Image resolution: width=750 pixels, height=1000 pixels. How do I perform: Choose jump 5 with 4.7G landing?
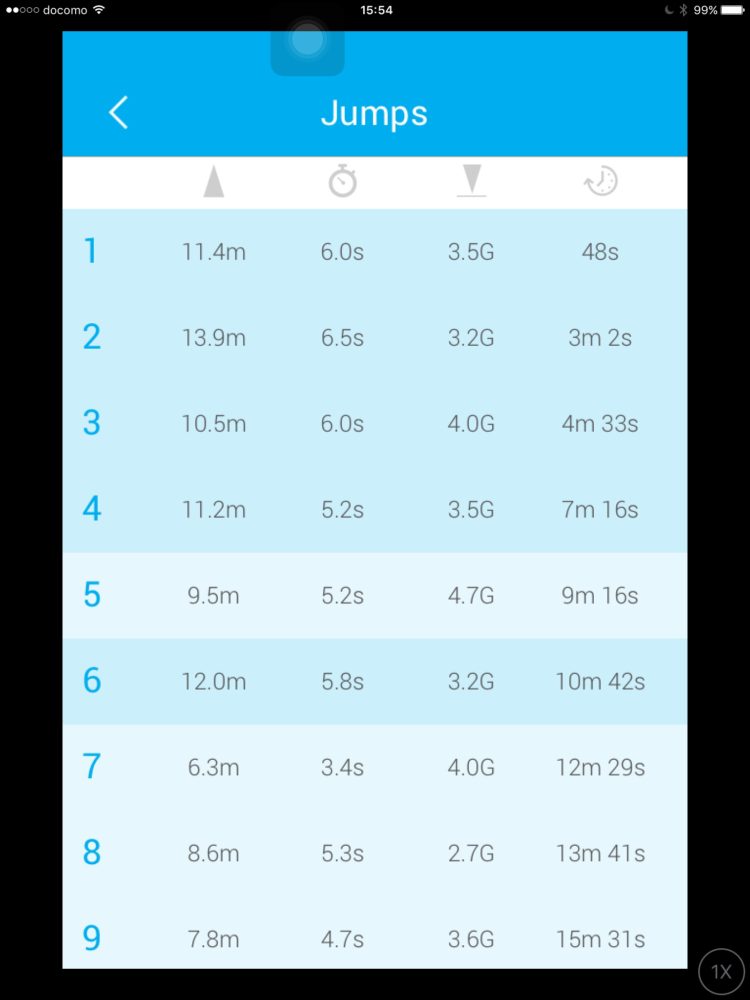pyautogui.click(x=374, y=596)
